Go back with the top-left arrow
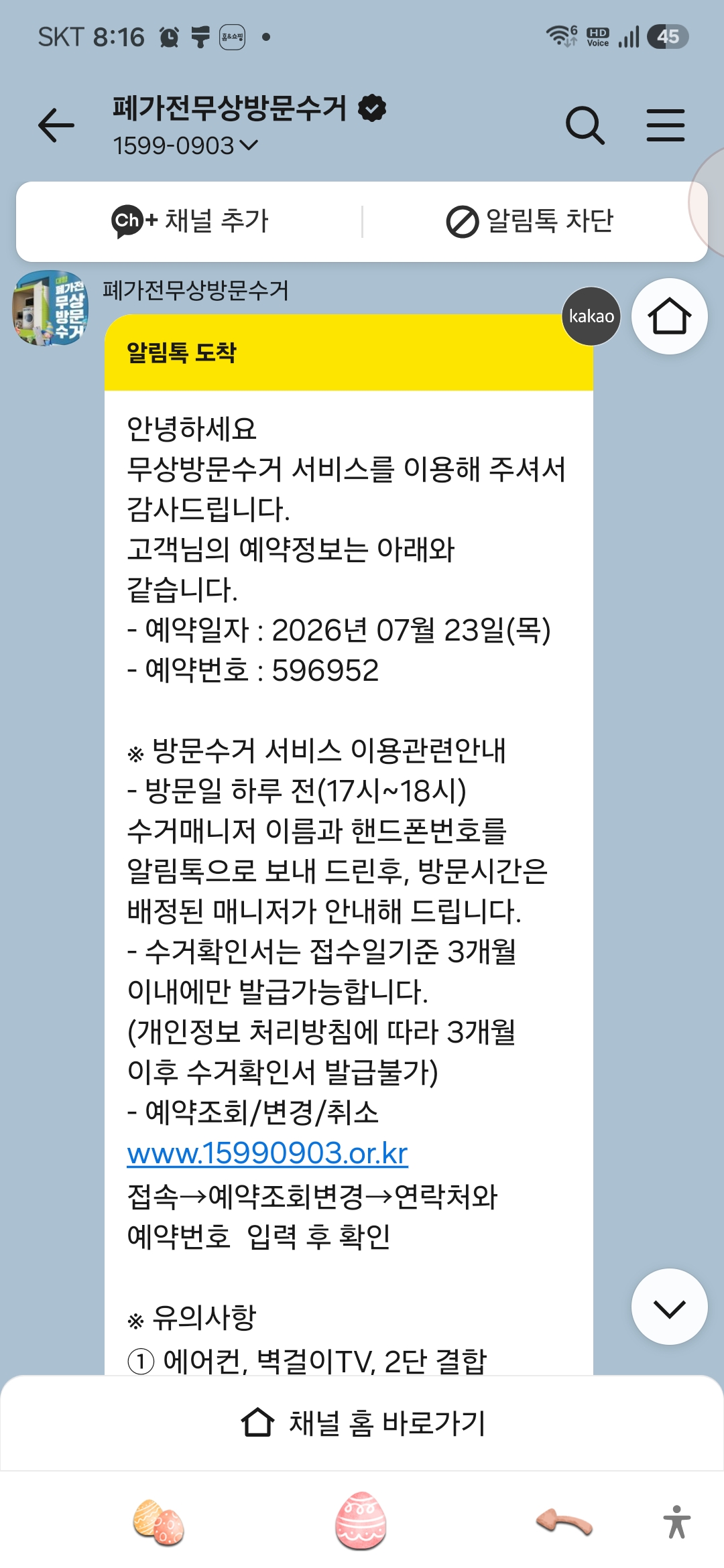 pyautogui.click(x=56, y=125)
